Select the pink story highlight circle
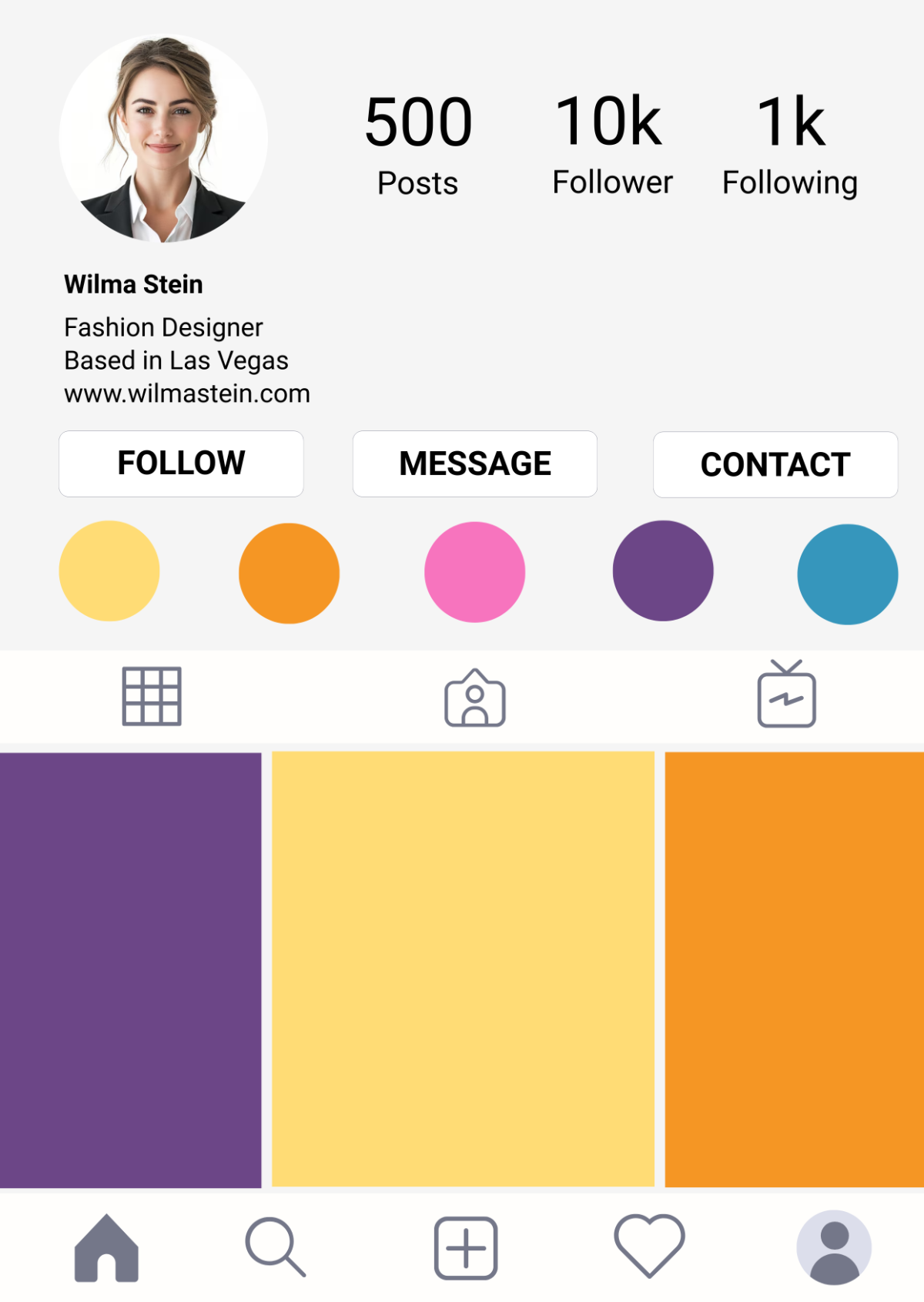924x1302 pixels. [474, 573]
